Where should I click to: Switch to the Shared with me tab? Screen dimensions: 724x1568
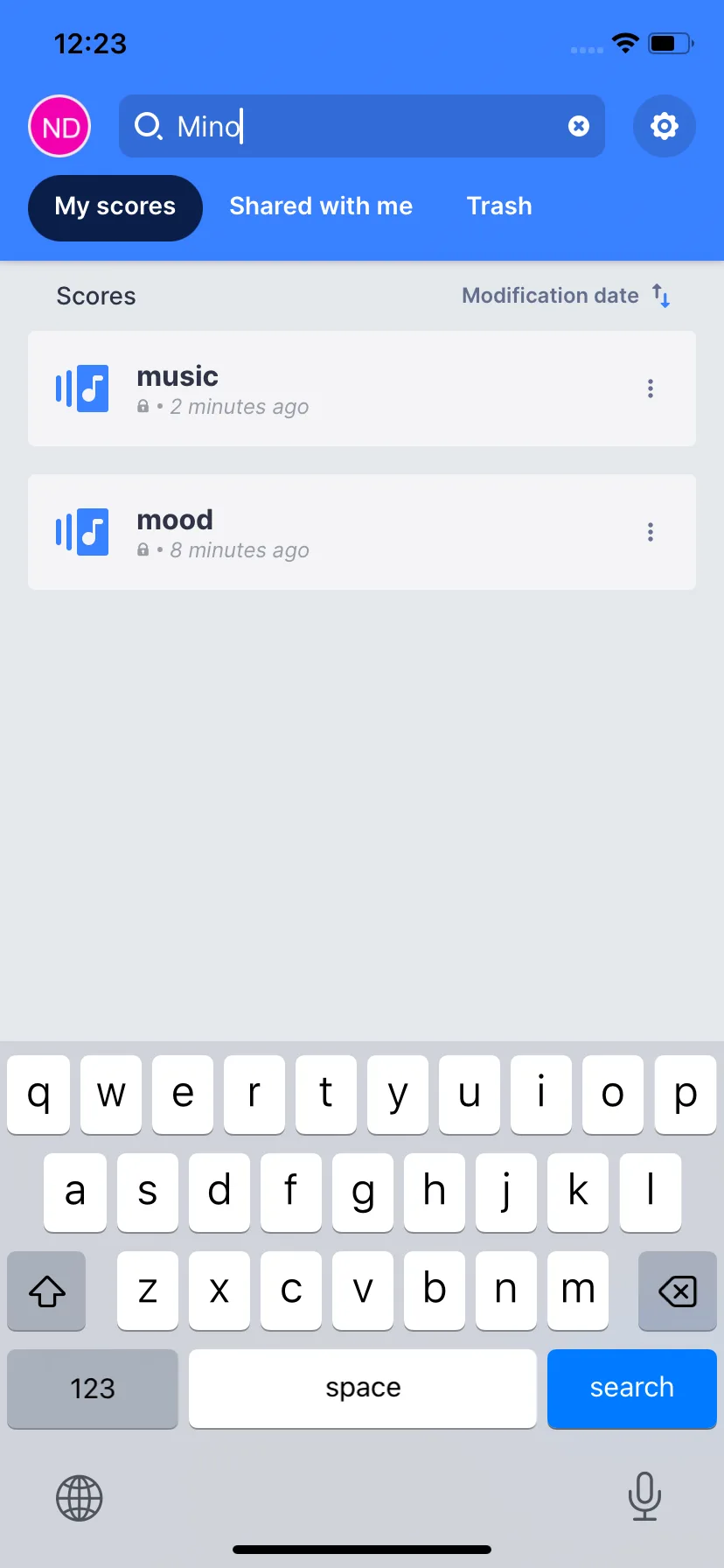coord(321,206)
